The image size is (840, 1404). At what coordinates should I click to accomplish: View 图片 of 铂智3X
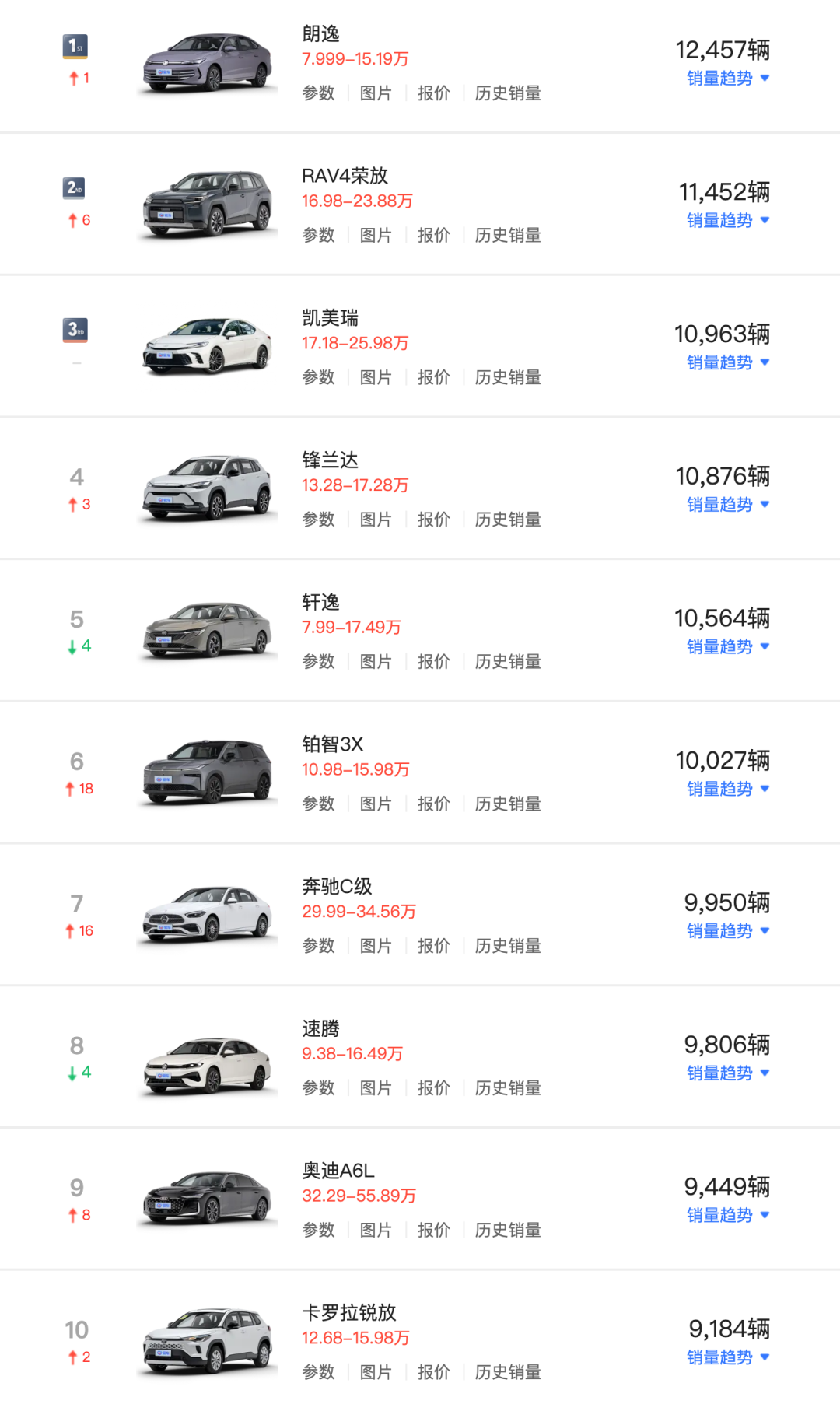point(376,804)
